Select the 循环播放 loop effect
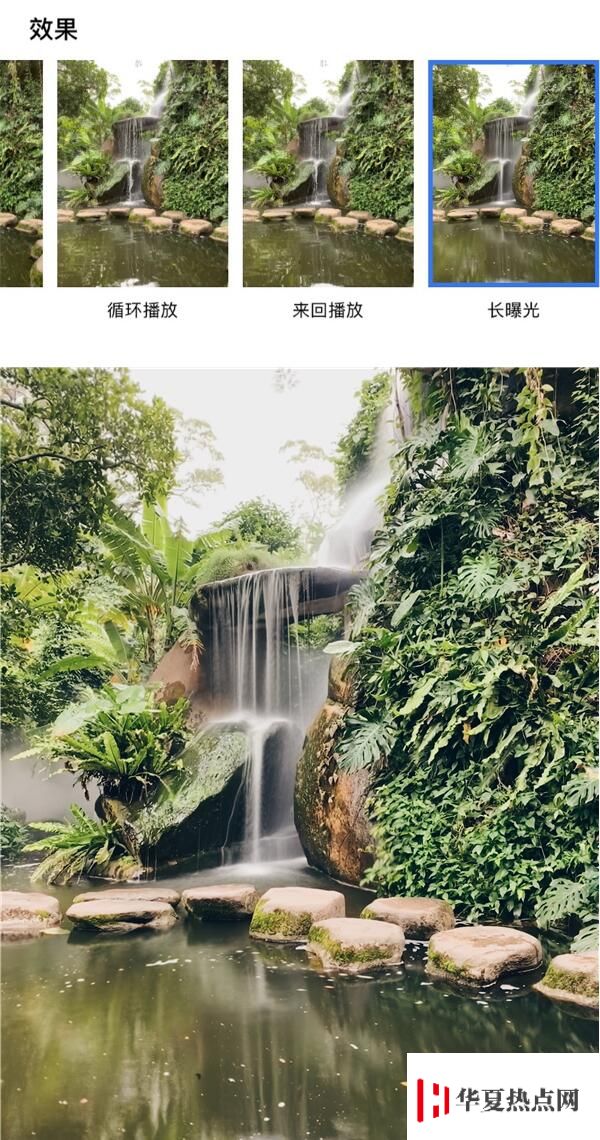 click(142, 174)
